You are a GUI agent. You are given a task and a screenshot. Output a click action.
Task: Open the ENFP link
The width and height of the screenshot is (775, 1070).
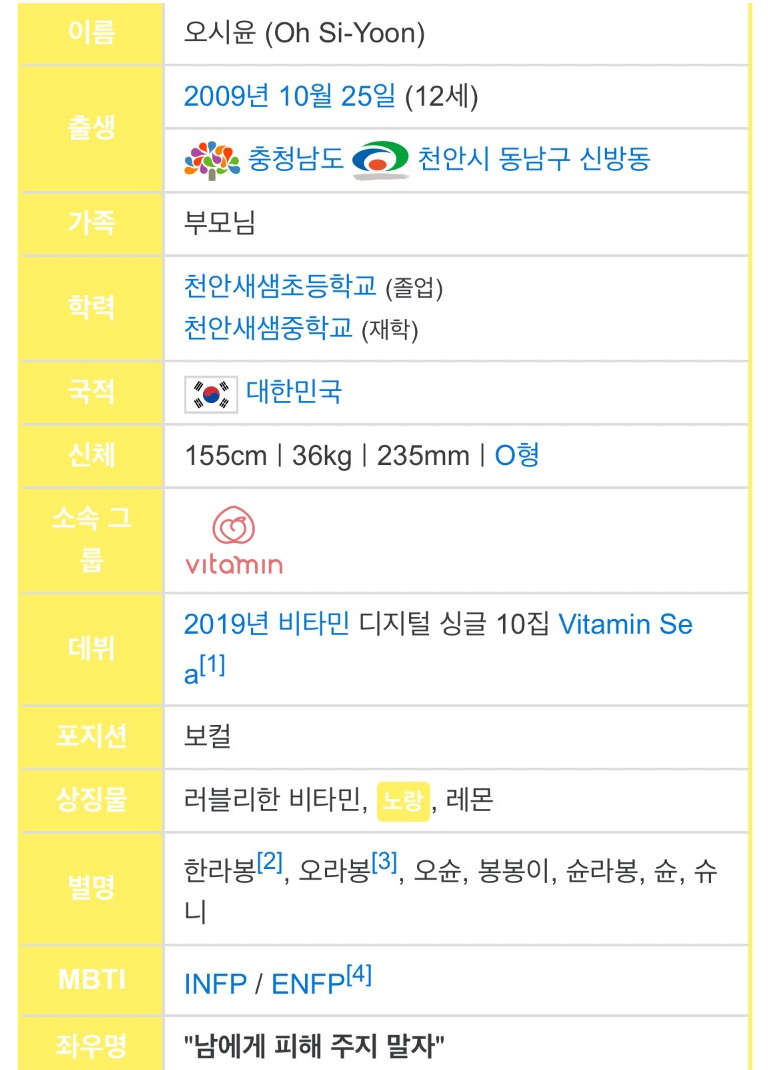tap(307, 984)
